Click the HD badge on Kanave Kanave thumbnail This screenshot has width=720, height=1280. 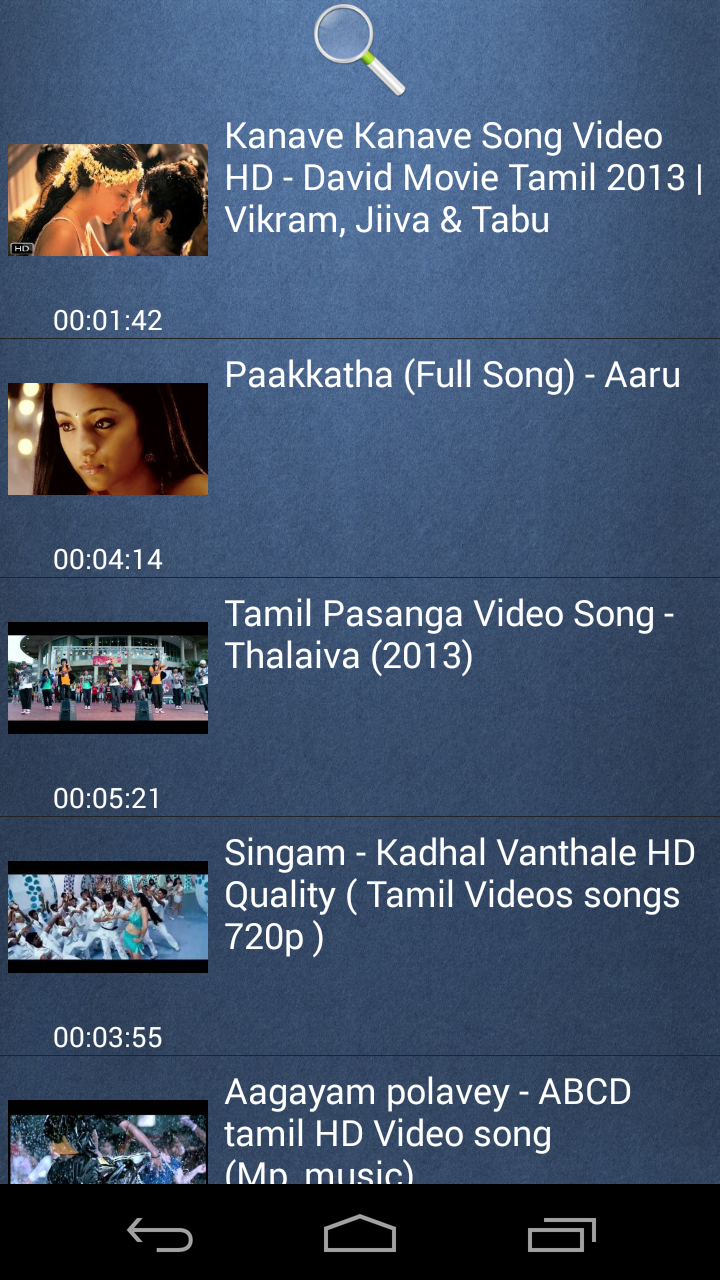click(x=21, y=247)
